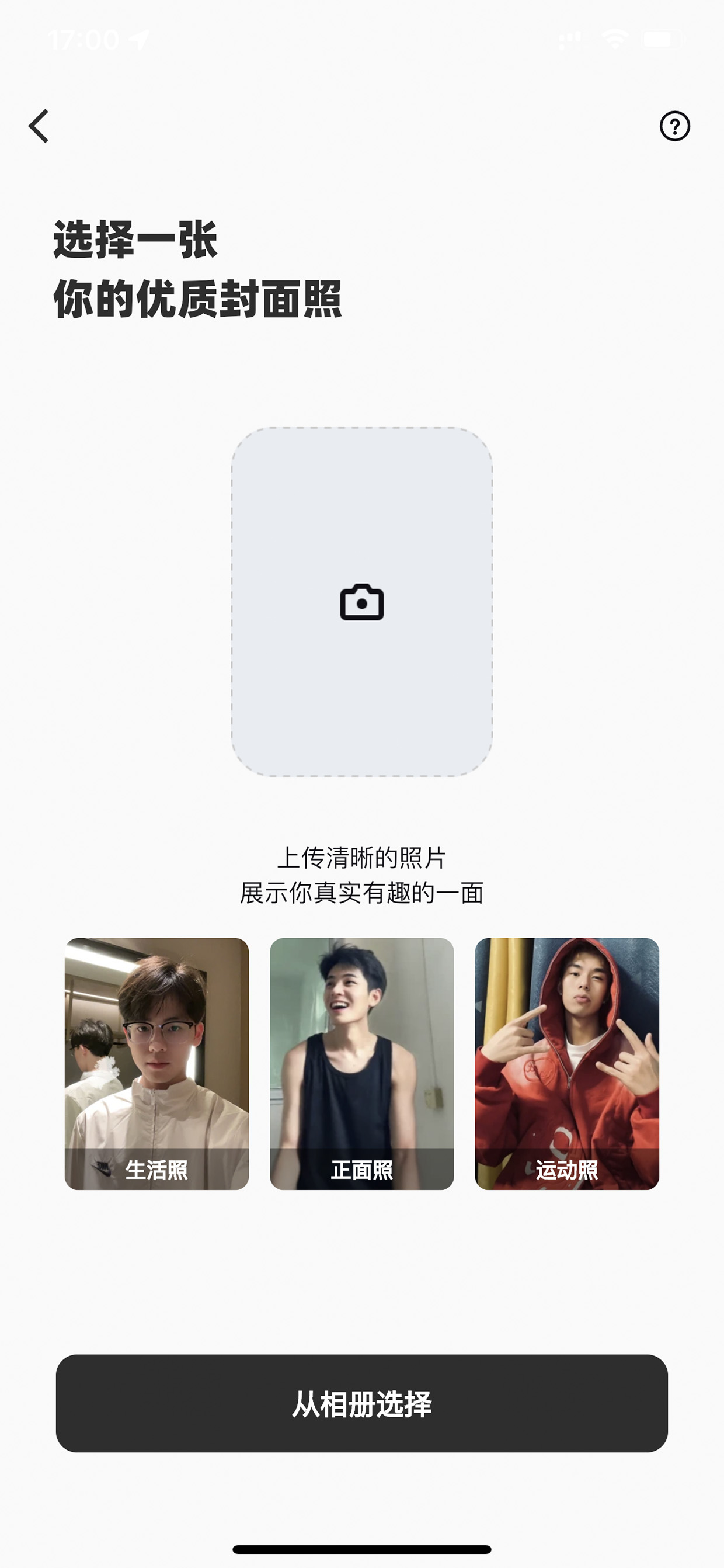This screenshot has width=724, height=1568.
Task: Open the help question mark icon
Action: [x=675, y=126]
